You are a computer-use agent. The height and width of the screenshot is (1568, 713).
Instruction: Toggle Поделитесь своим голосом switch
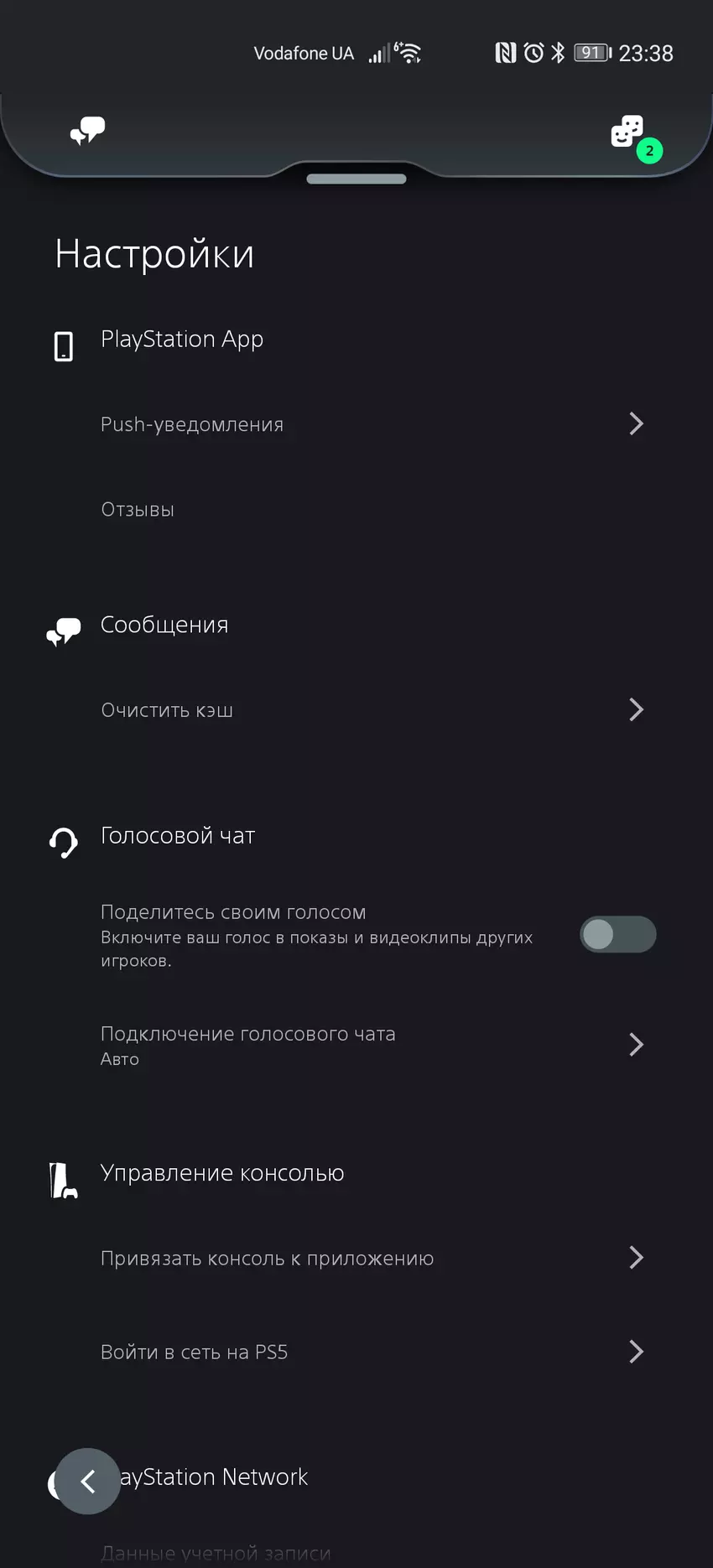tap(617, 935)
